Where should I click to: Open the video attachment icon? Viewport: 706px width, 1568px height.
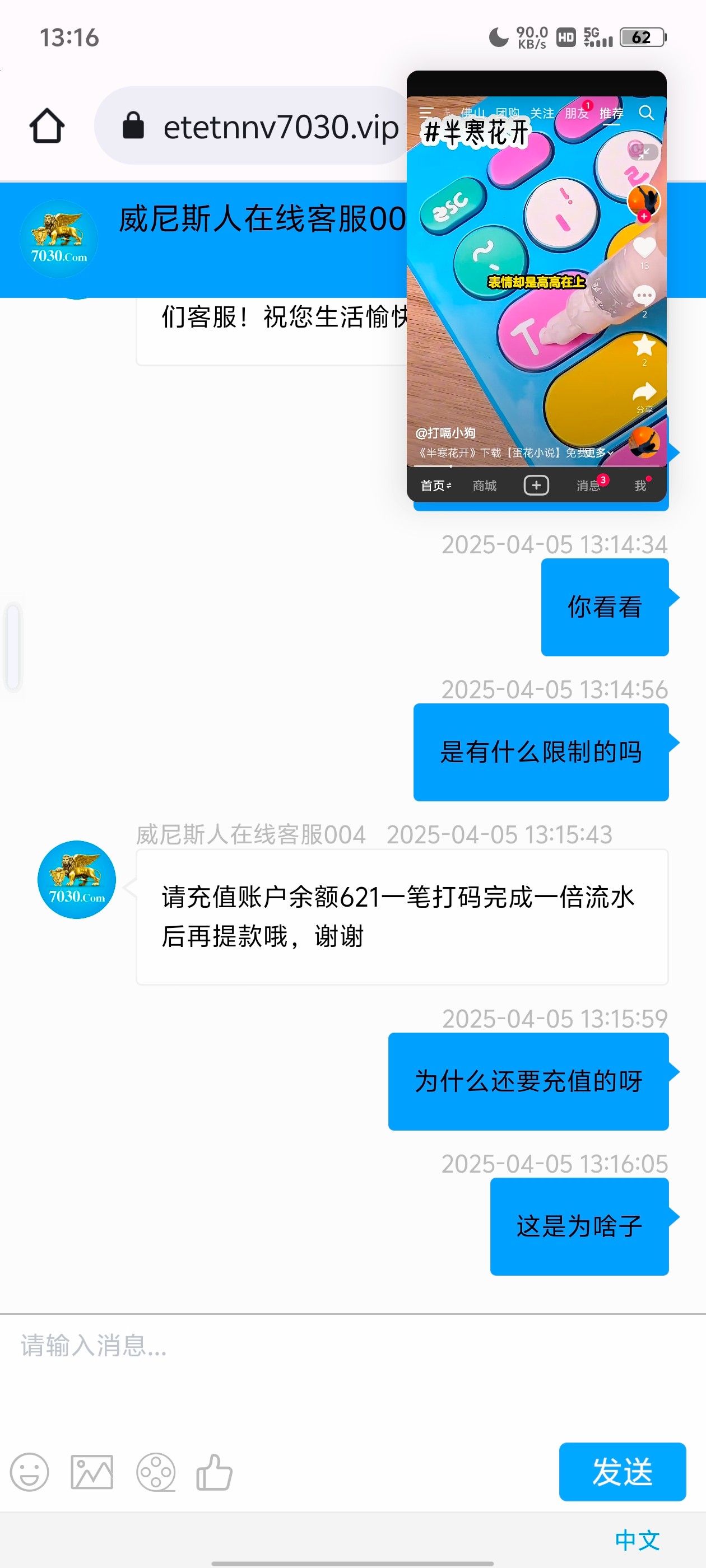(155, 1472)
